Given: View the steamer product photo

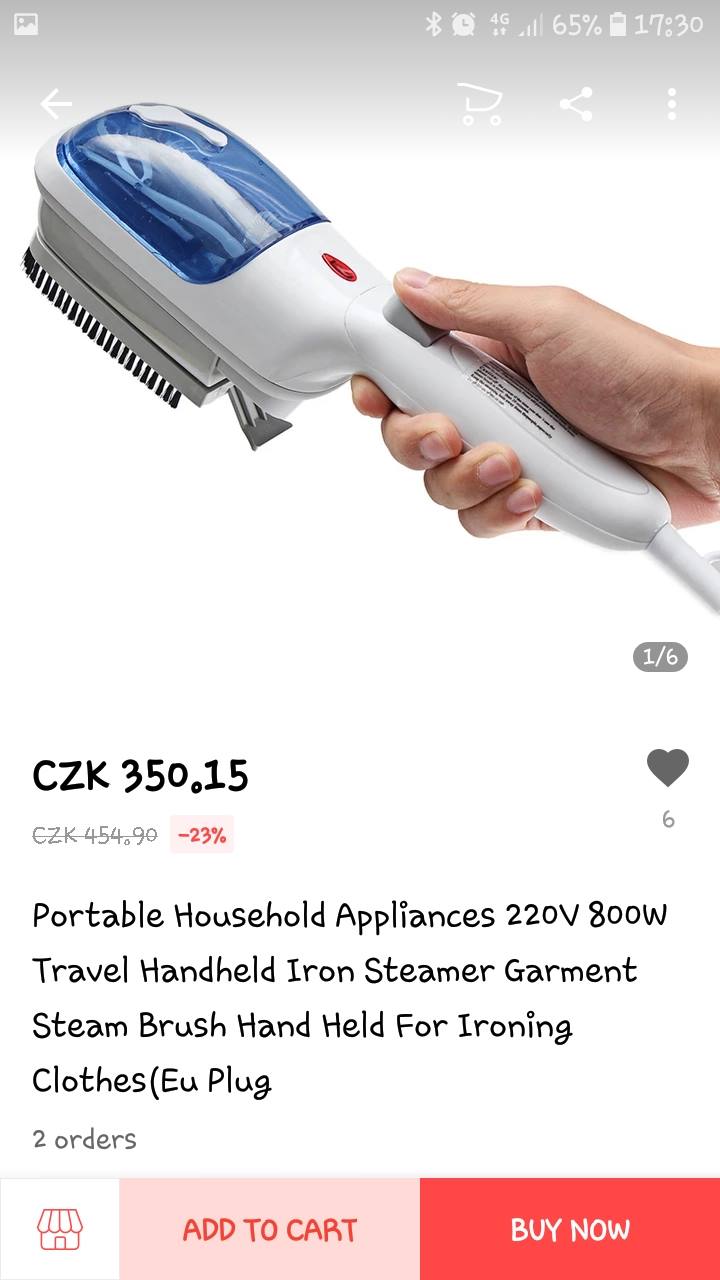Looking at the screenshot, I should click(x=360, y=380).
